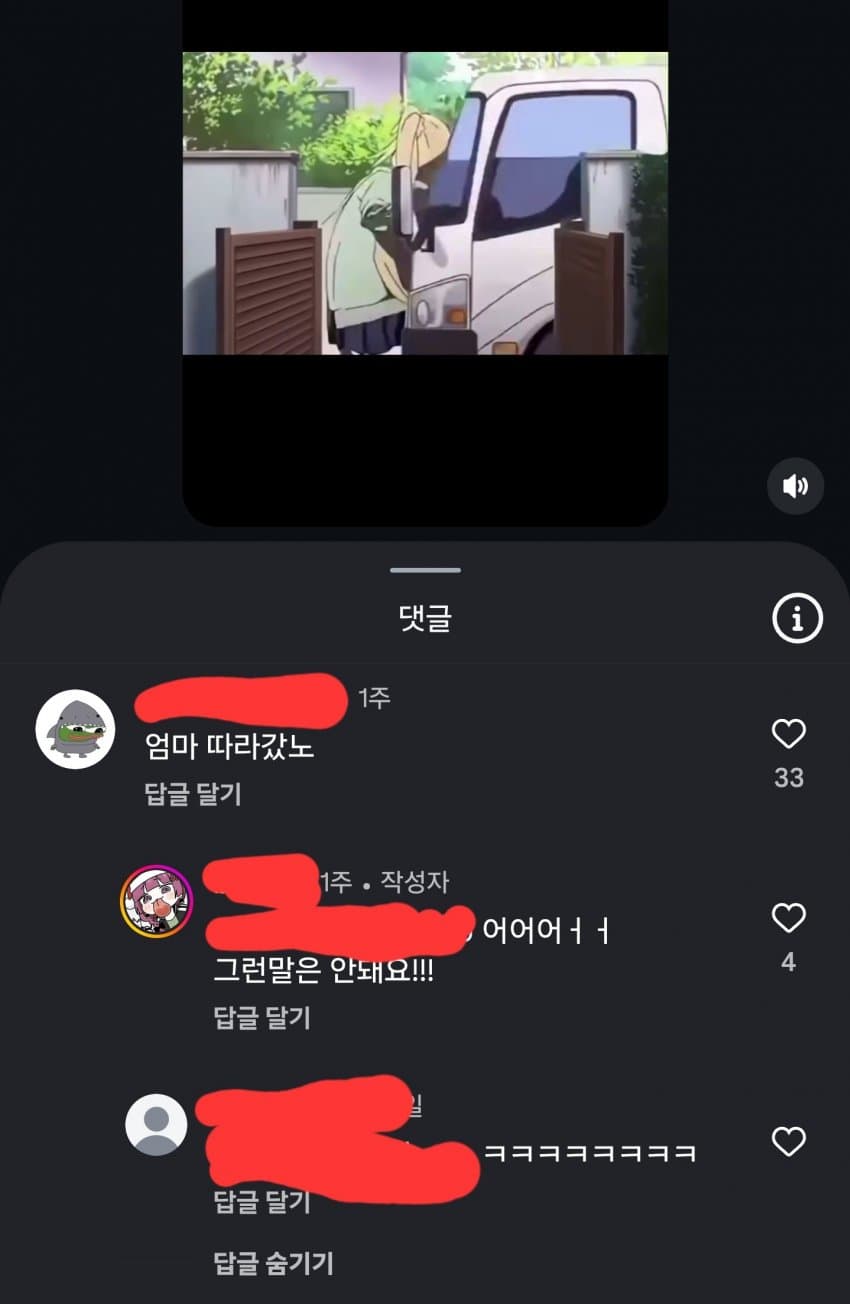Mute the video with the speaker icon

tap(795, 487)
